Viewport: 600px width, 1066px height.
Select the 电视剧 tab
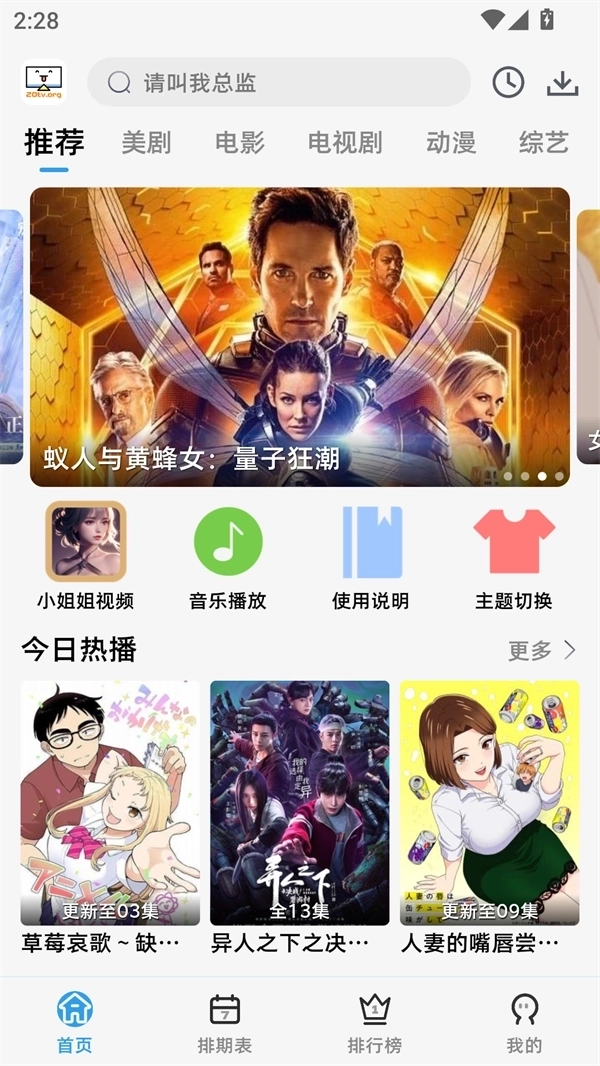pyautogui.click(x=345, y=143)
